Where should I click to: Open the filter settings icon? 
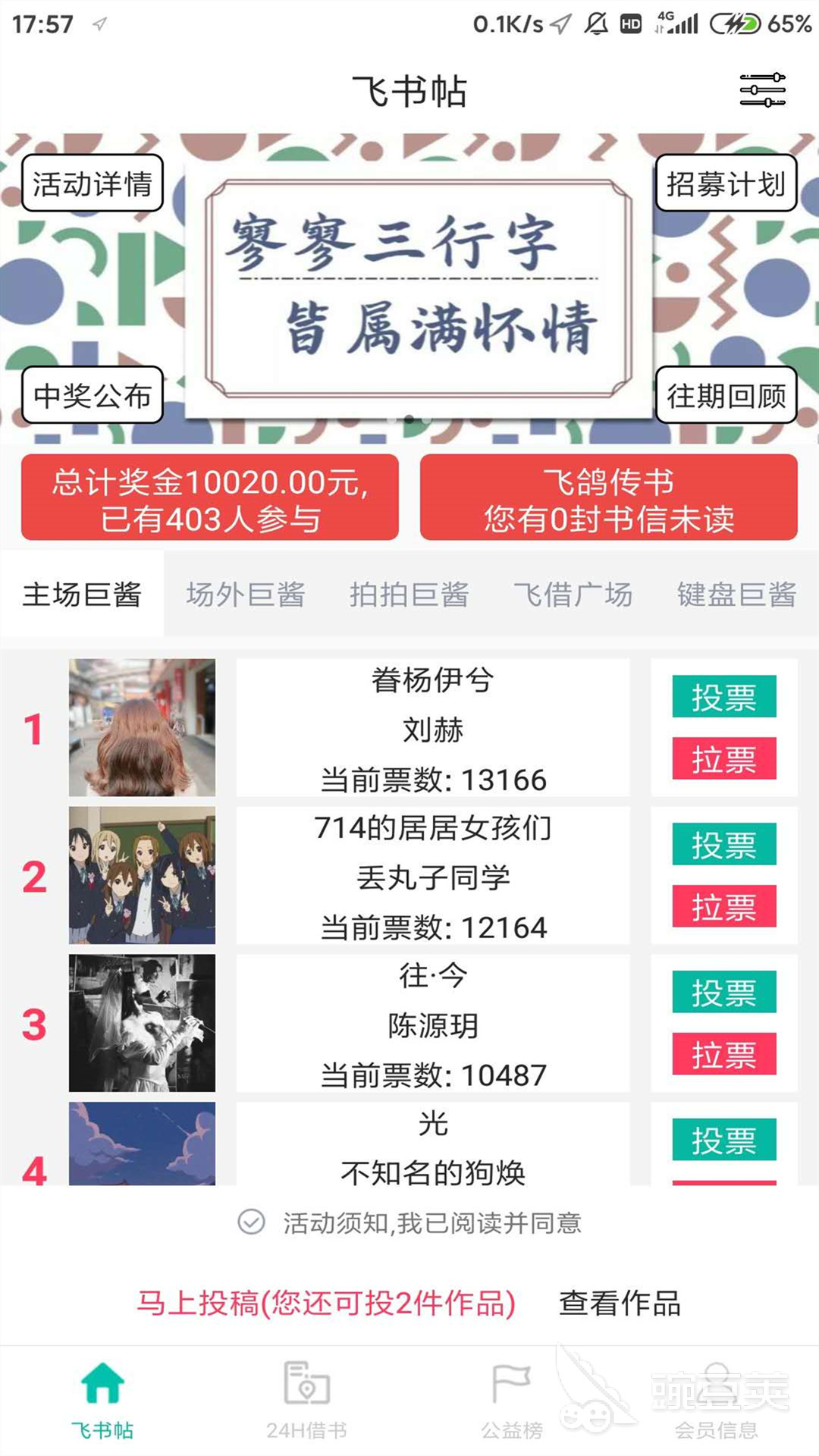(x=762, y=90)
